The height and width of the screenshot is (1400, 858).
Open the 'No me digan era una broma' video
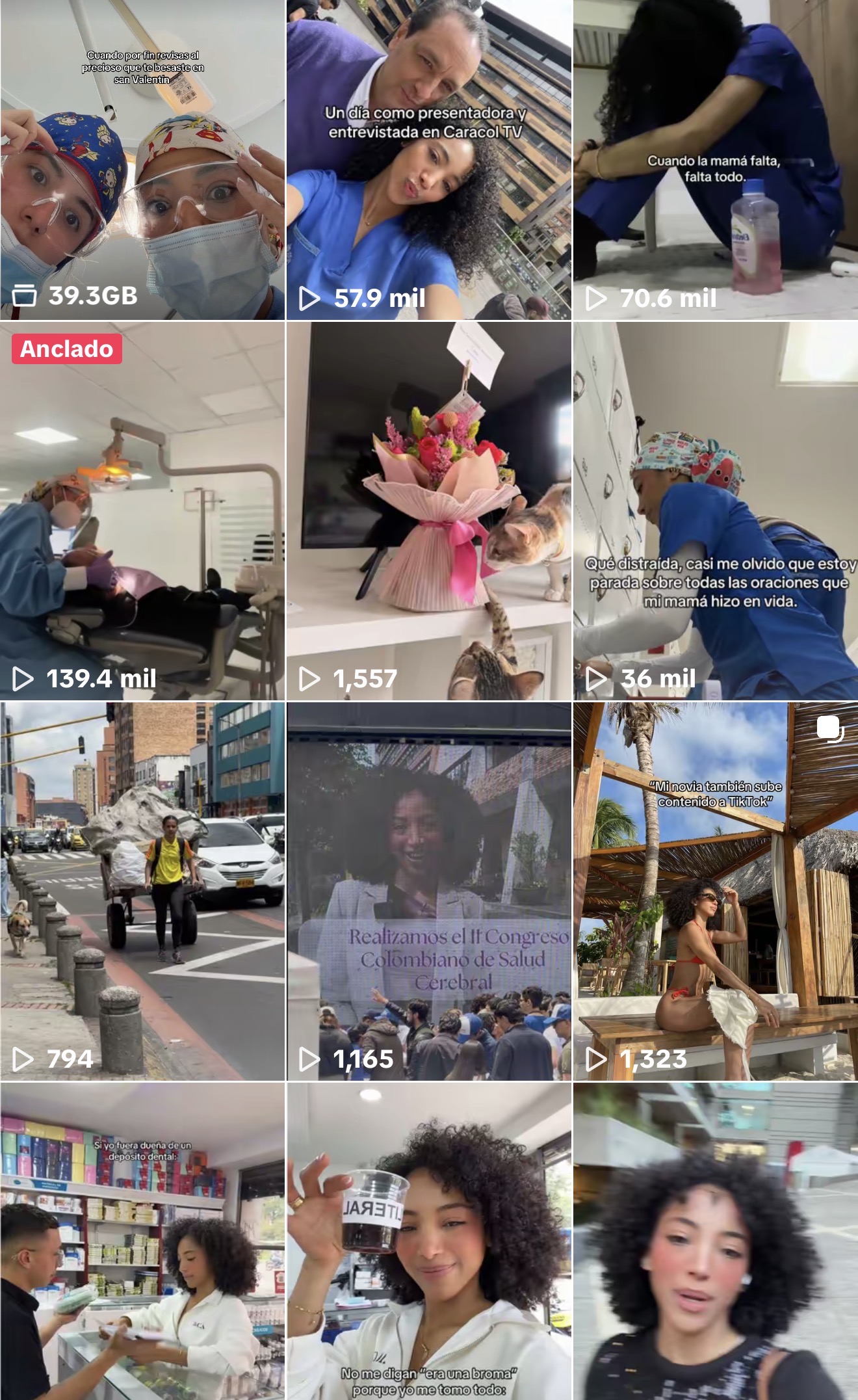[x=429, y=1242]
